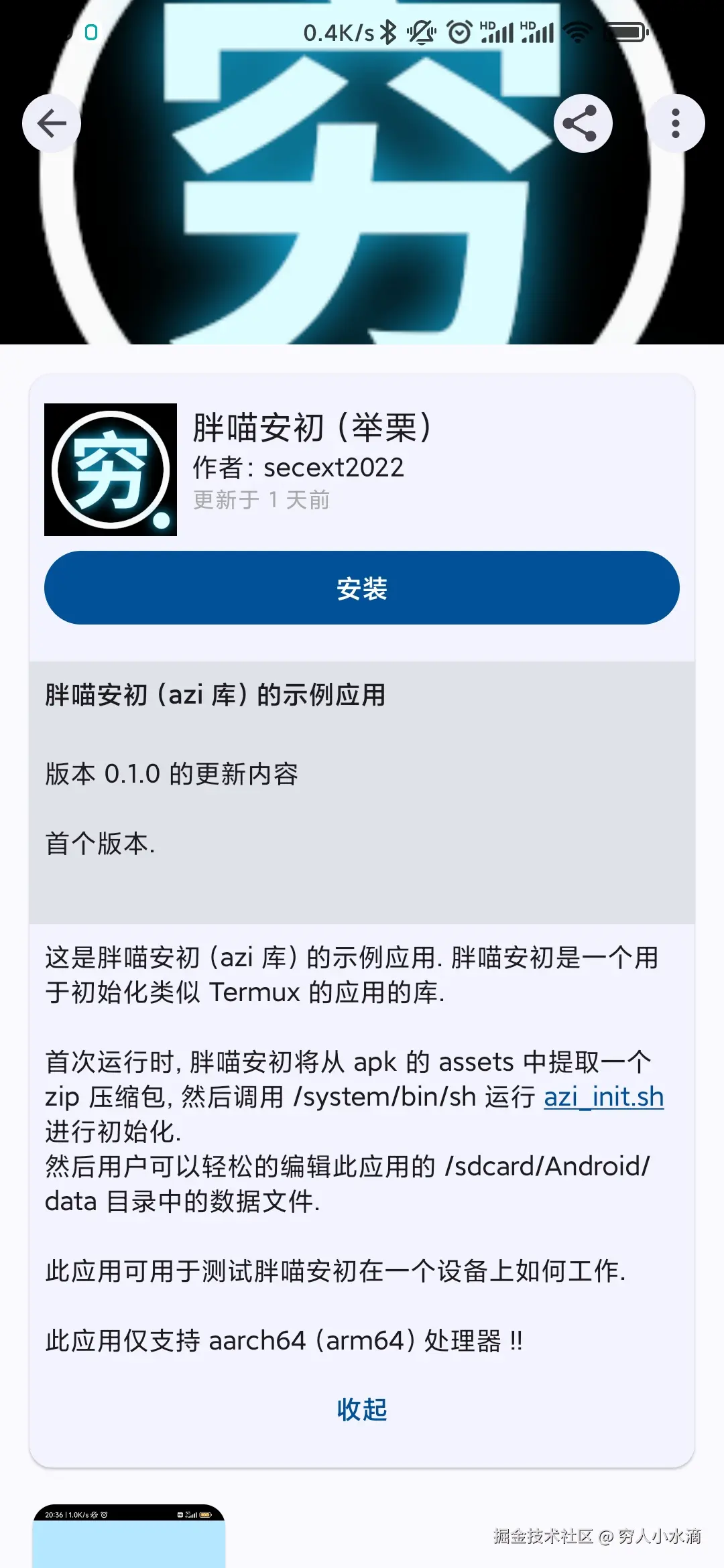The height and width of the screenshot is (1568, 724).
Task: Open the three-dot overflow menu
Action: [675, 123]
